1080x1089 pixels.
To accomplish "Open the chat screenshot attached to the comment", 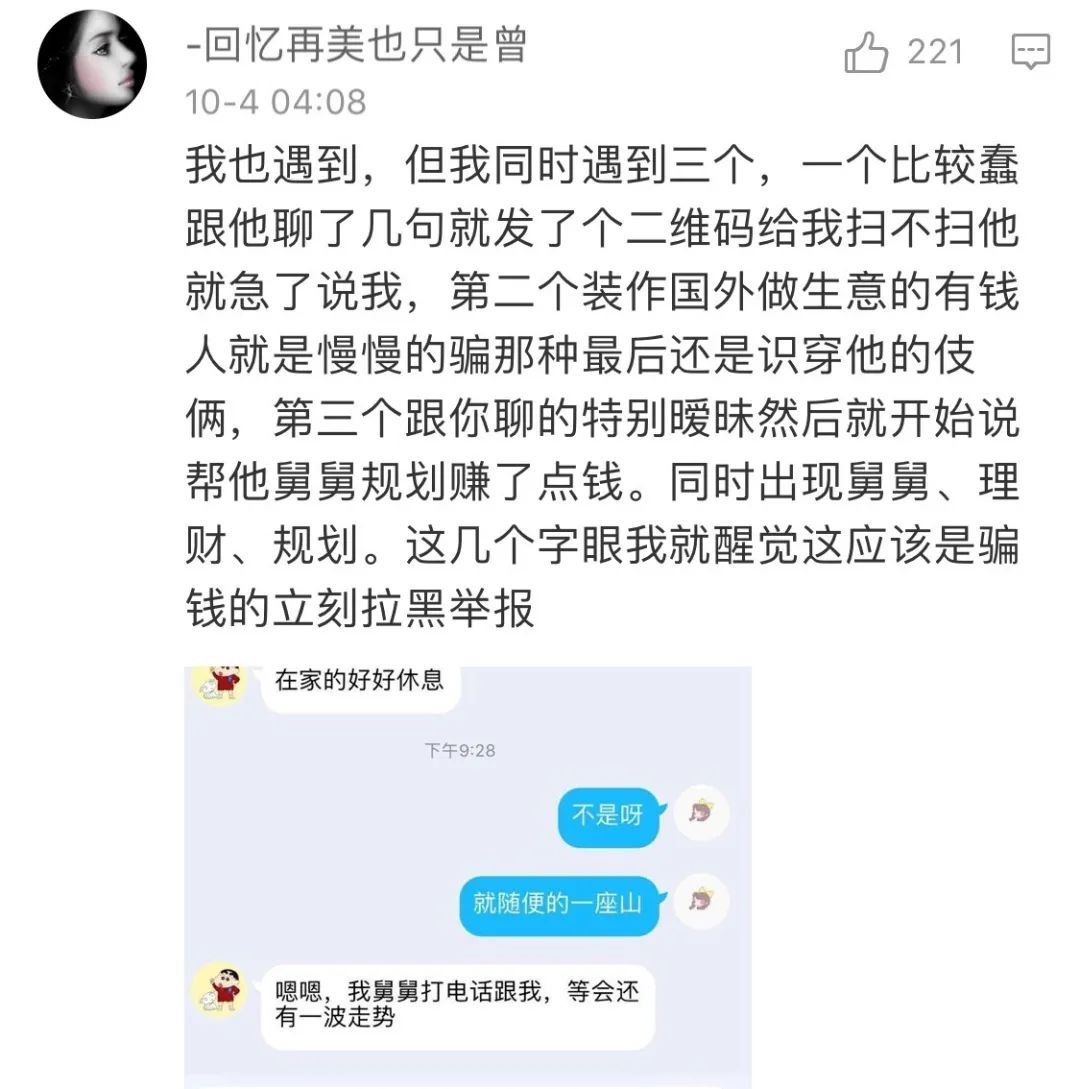I will click(x=467, y=875).
